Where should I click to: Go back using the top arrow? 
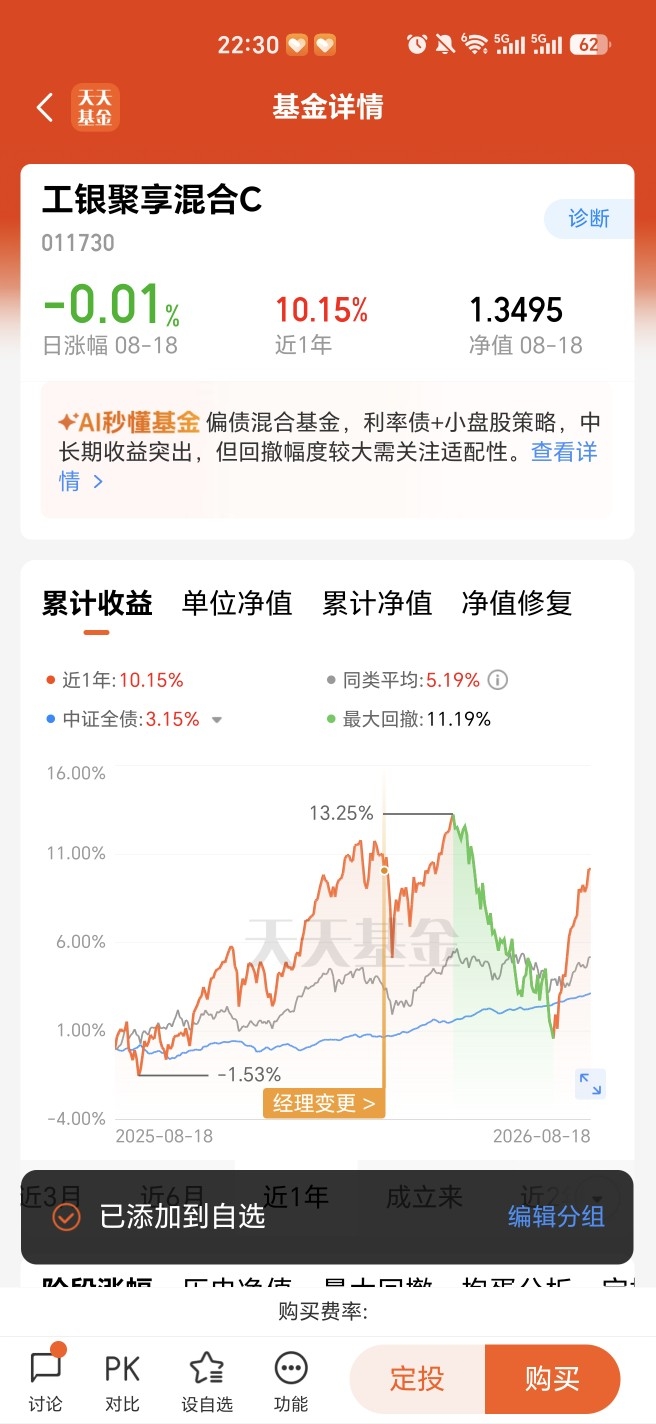[44, 108]
